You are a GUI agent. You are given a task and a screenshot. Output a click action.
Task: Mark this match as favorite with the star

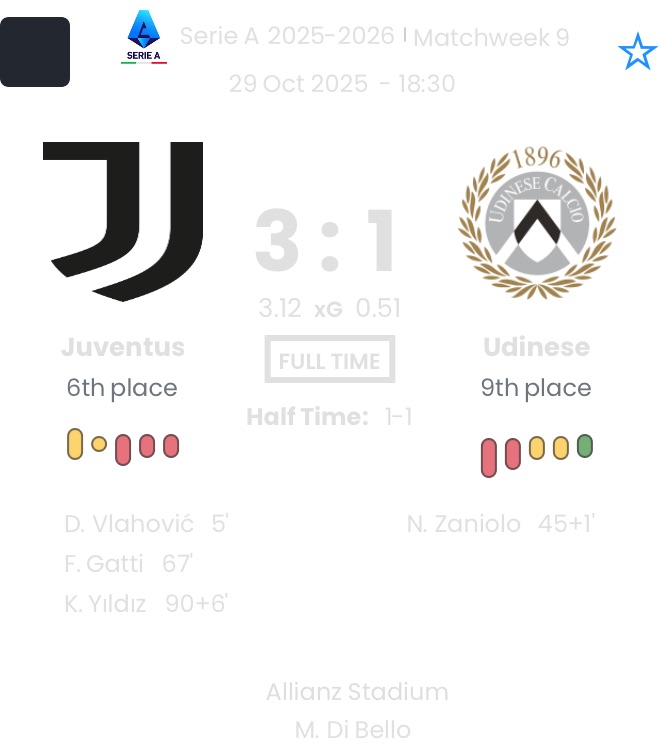tap(637, 52)
